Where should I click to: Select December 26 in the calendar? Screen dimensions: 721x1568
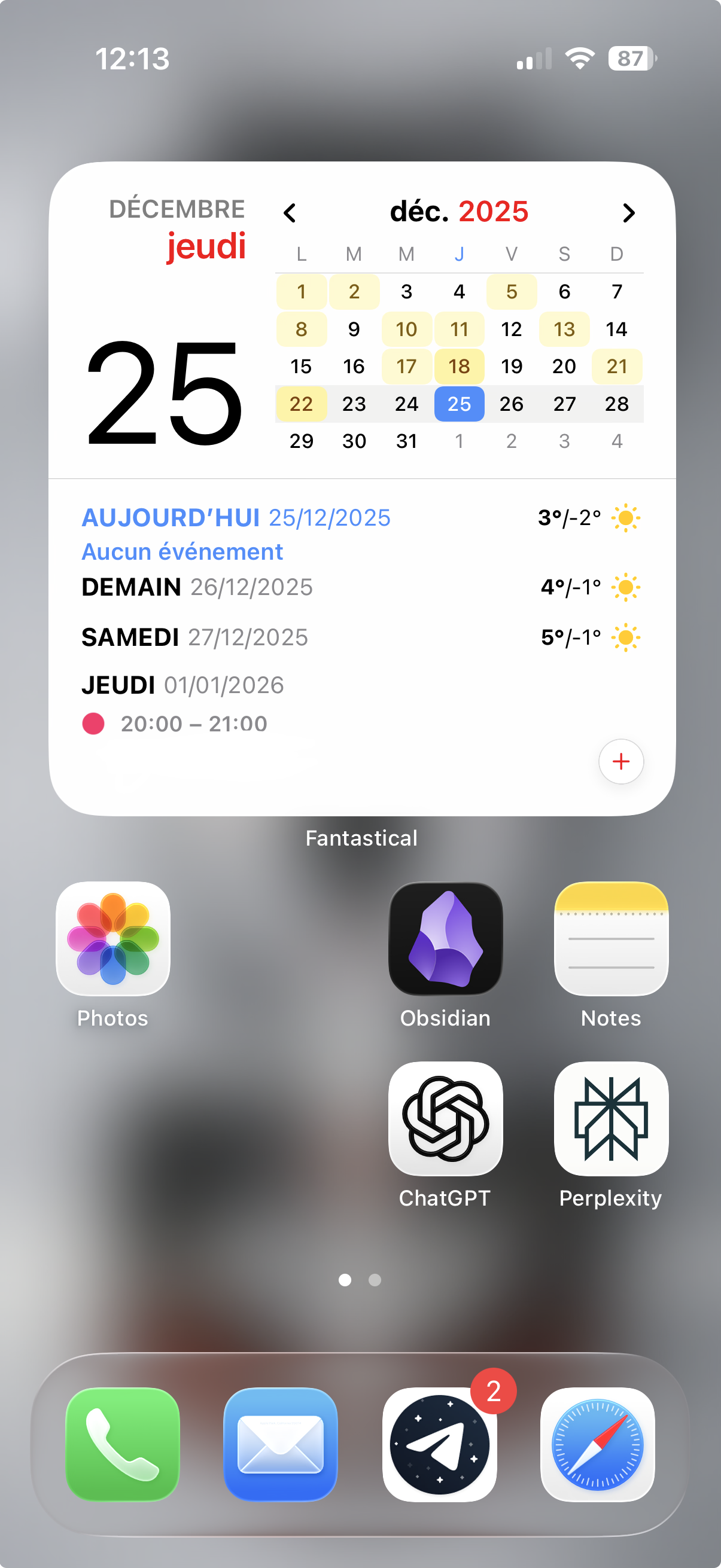tap(512, 404)
